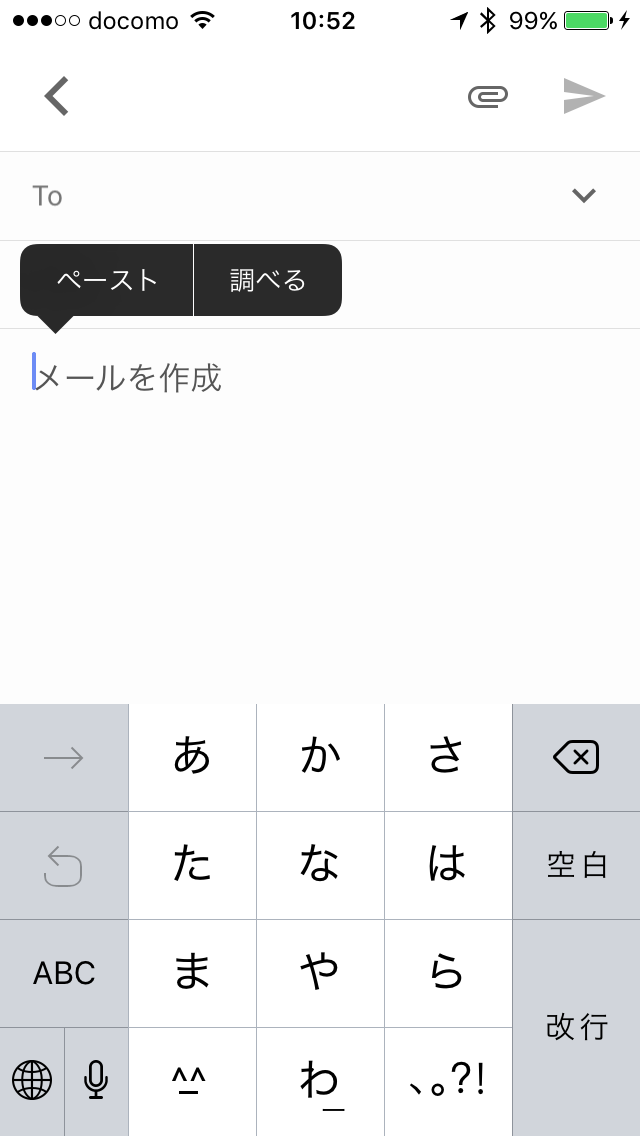640x1136 pixels.
Task: Switch keyboard to ABC layout
Action: [64, 973]
